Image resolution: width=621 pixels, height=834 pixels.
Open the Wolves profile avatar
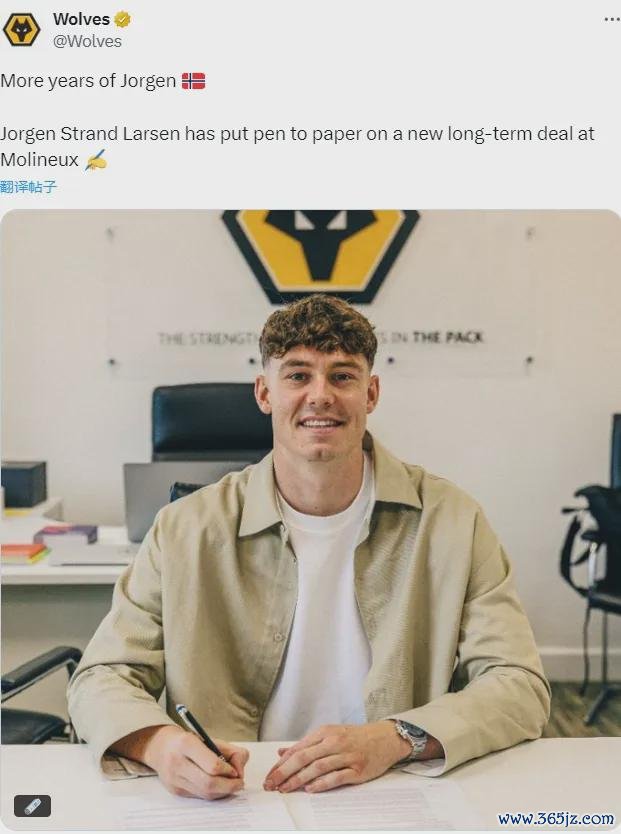21,30
